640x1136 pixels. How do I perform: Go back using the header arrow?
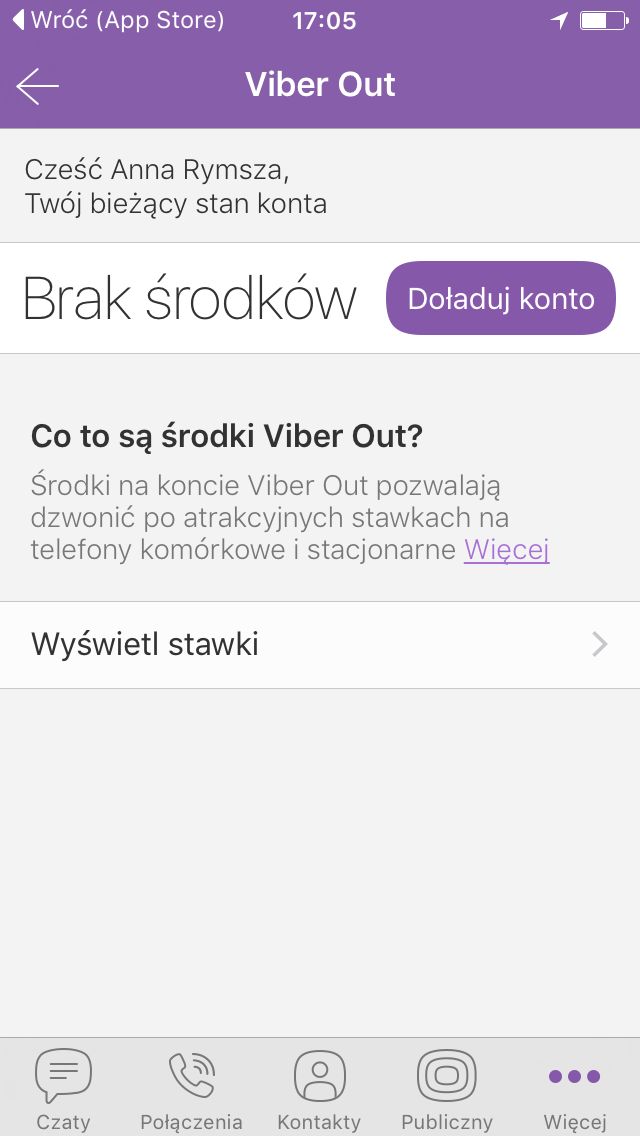pyautogui.click(x=37, y=86)
